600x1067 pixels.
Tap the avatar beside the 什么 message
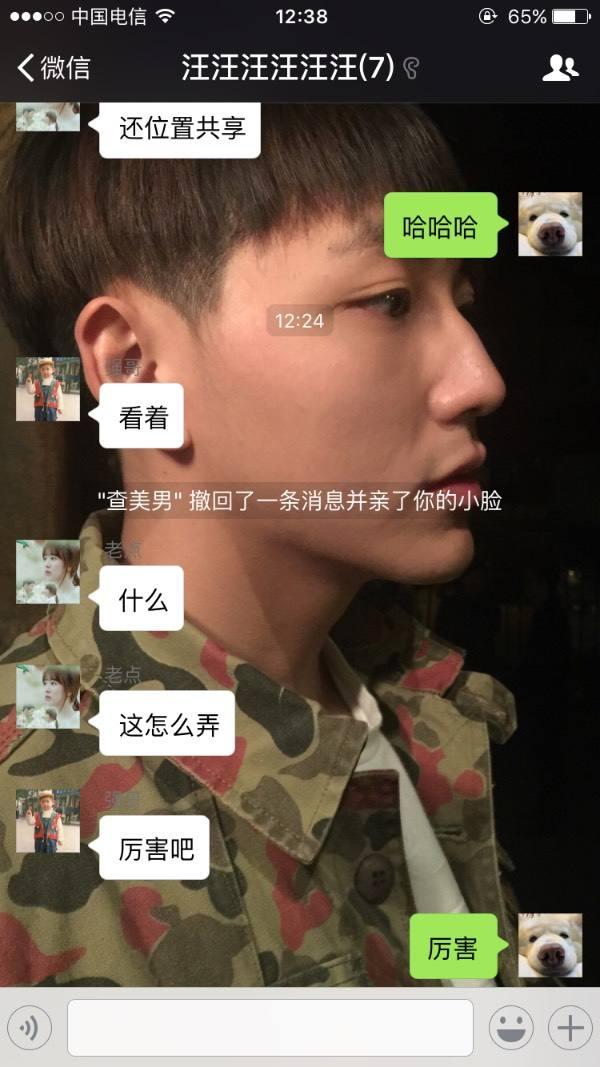pos(47,572)
